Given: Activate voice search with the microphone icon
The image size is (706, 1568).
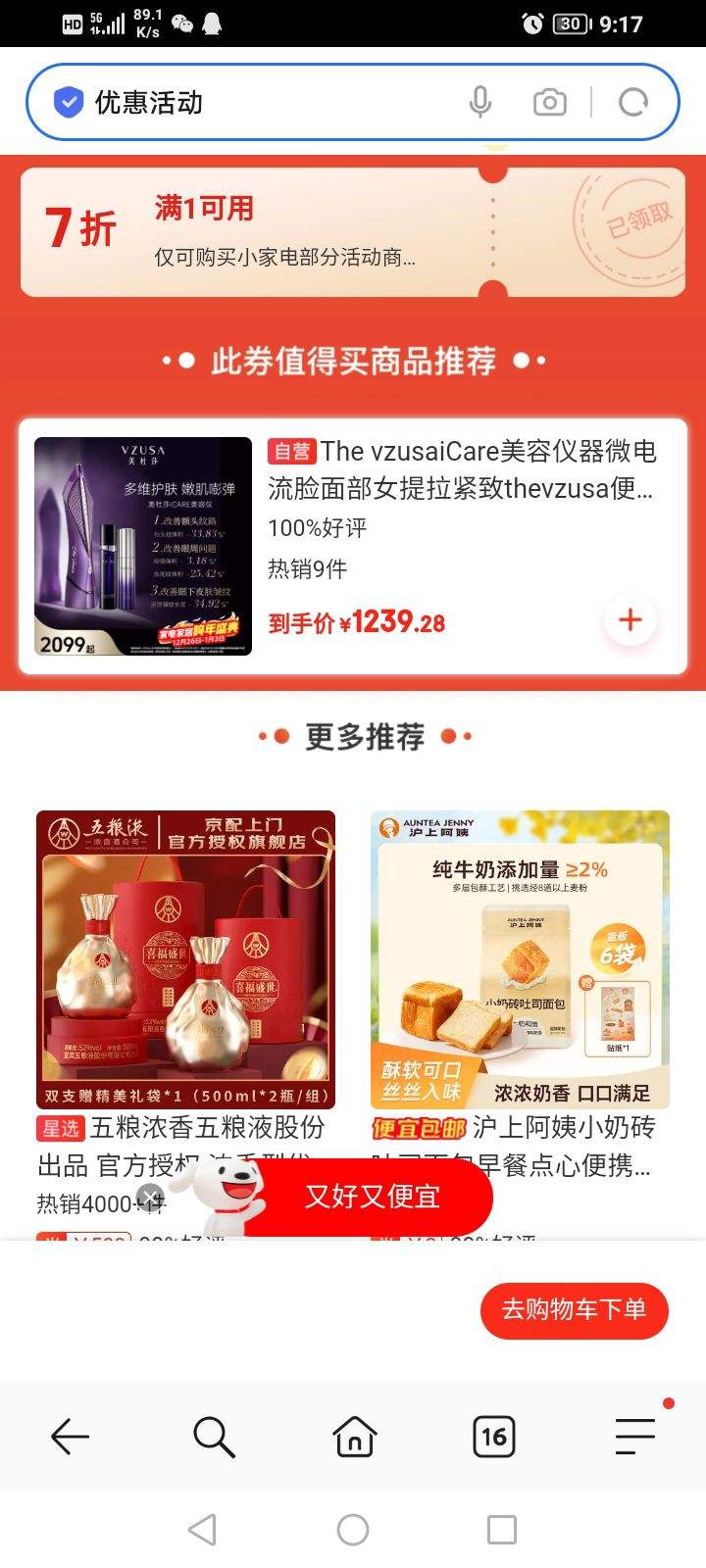Looking at the screenshot, I should [x=480, y=101].
